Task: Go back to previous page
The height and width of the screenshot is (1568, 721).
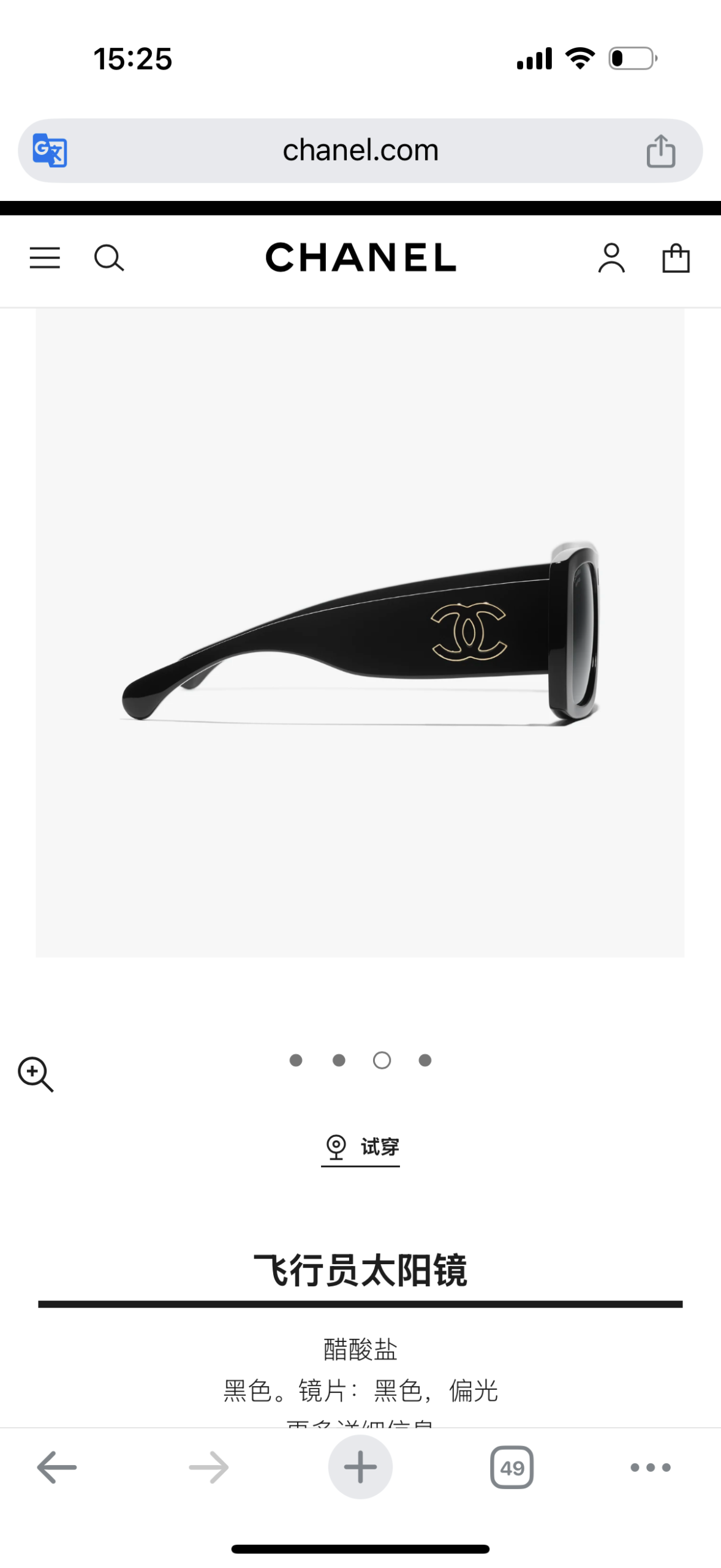Action: pos(57,1467)
